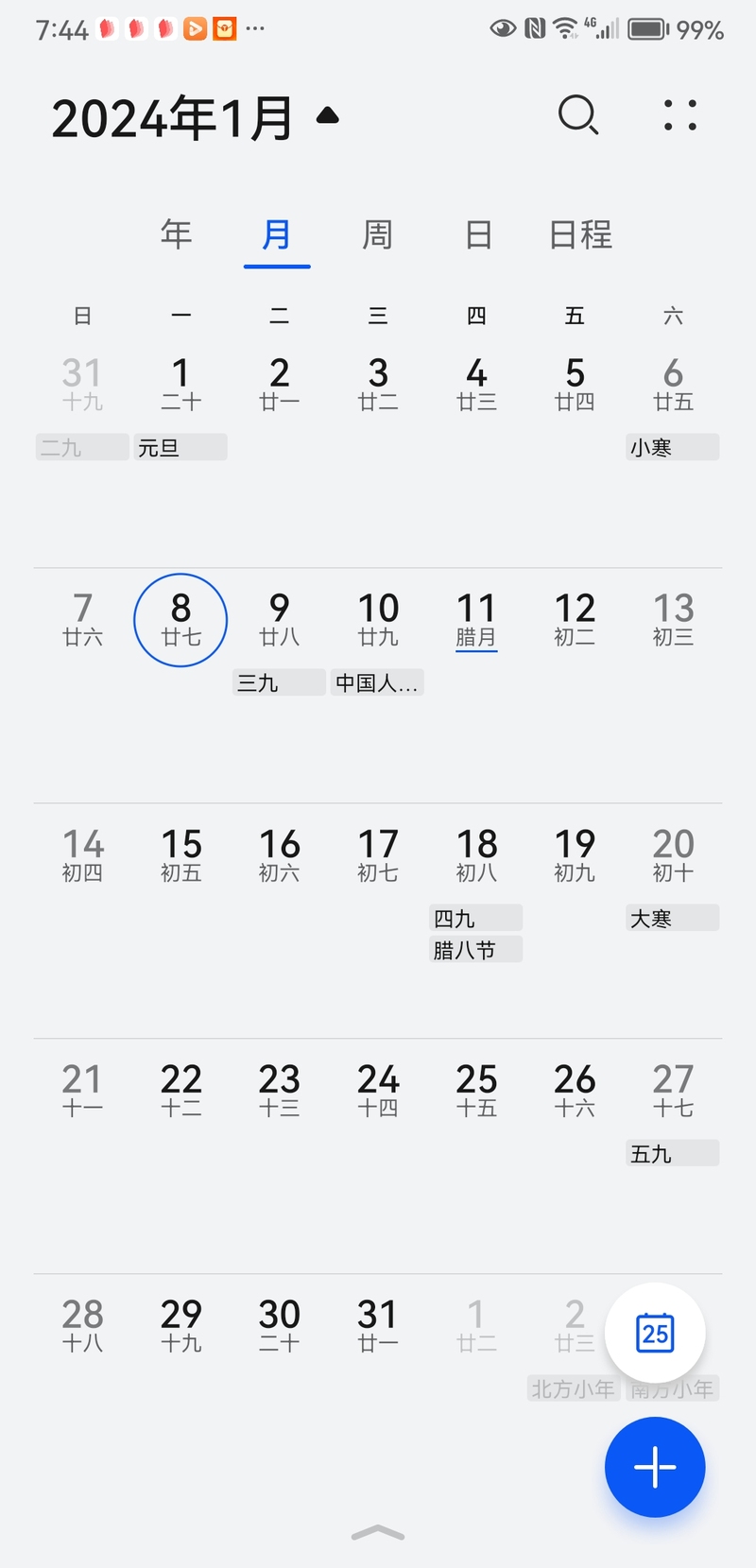Switch to the 日 view tab
This screenshot has height=1568, width=756.
(x=478, y=234)
